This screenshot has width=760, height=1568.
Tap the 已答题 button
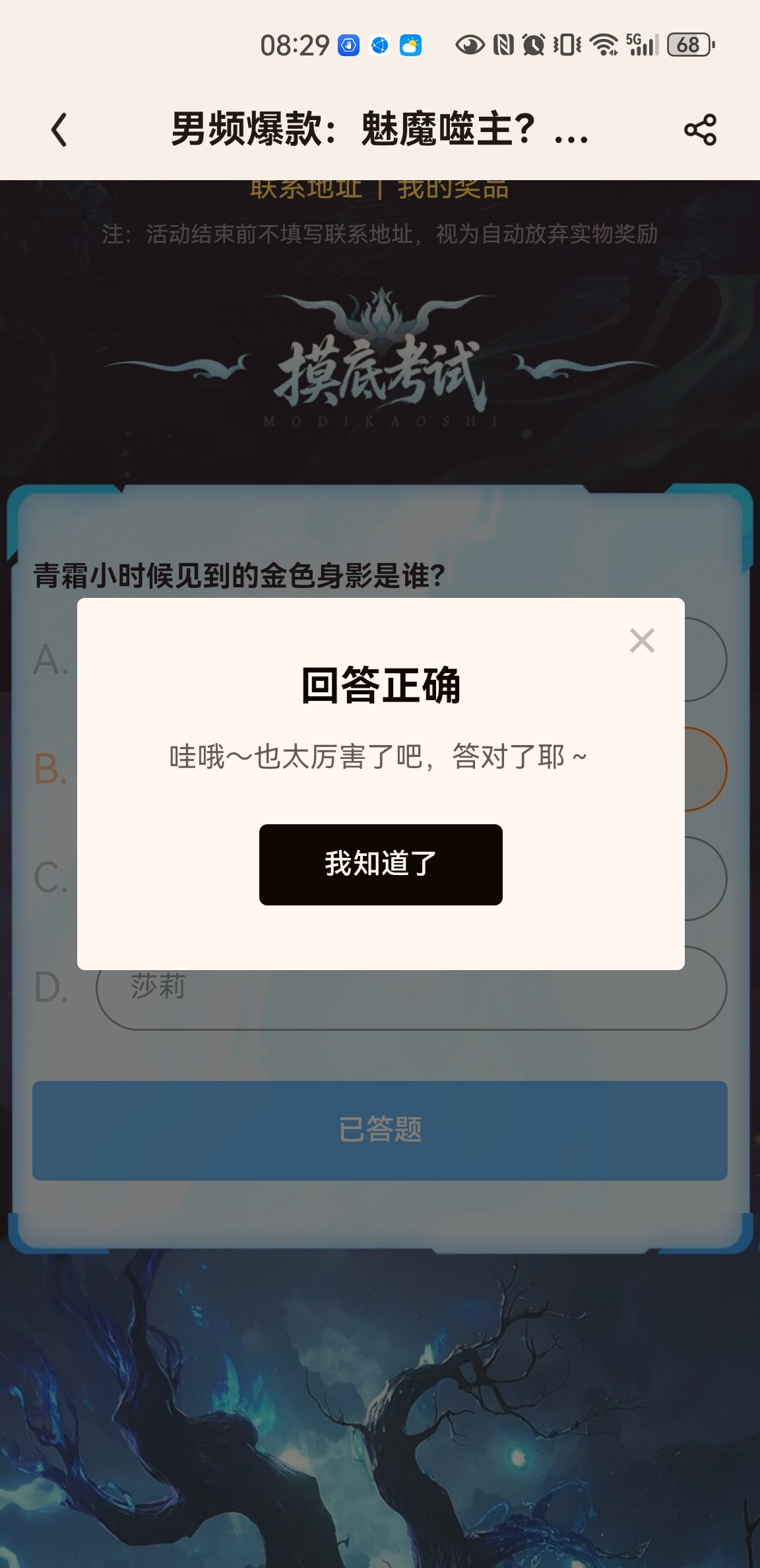379,1130
